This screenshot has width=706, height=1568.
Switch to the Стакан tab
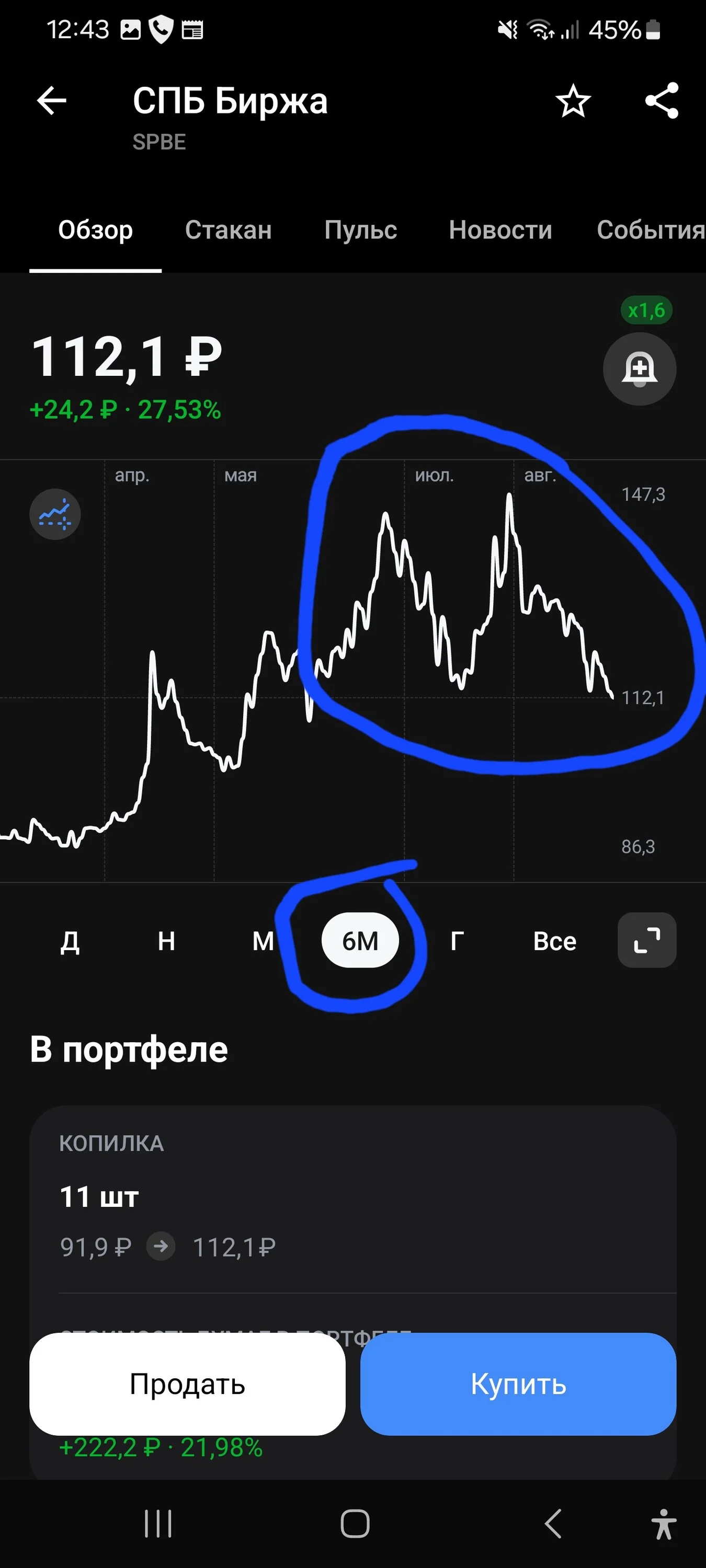click(x=229, y=230)
